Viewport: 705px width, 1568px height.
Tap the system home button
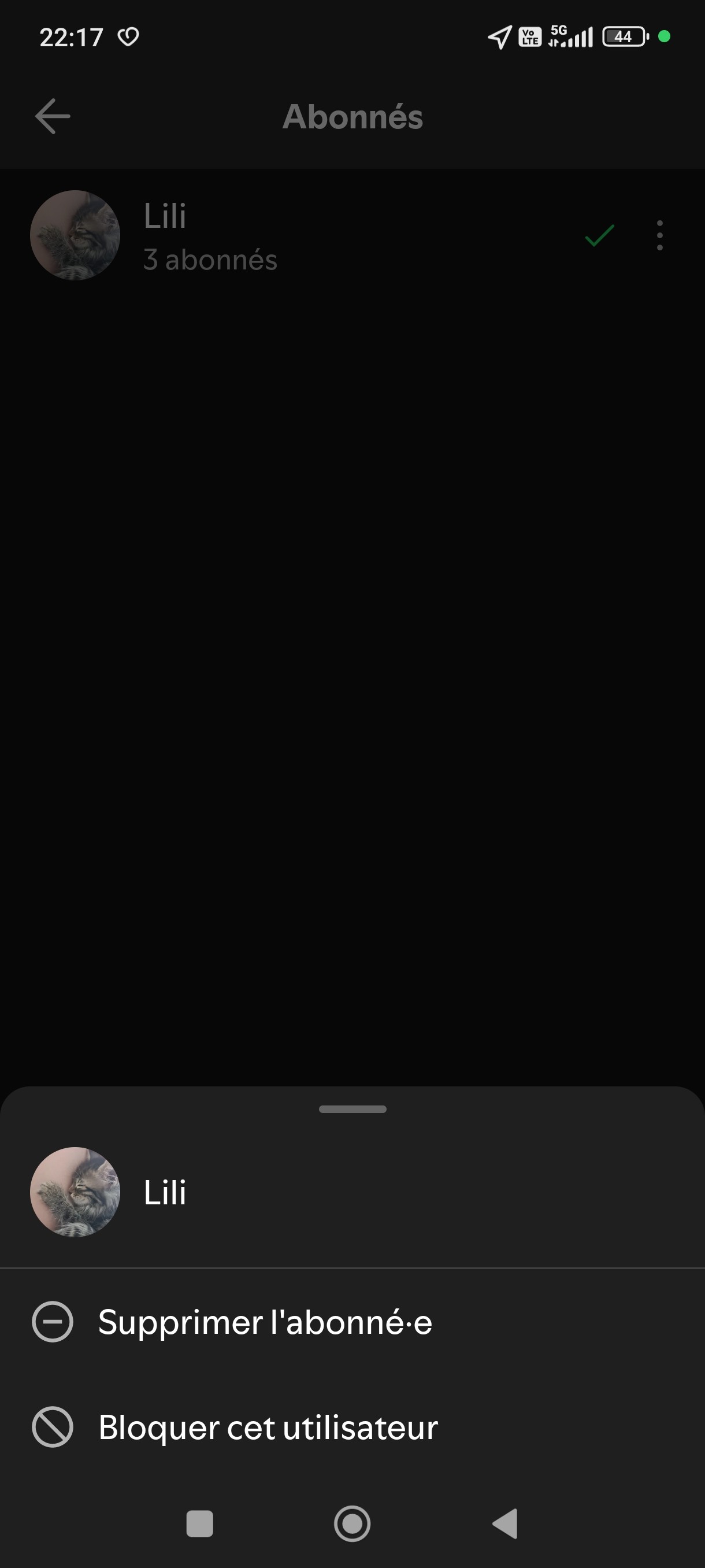352,1523
